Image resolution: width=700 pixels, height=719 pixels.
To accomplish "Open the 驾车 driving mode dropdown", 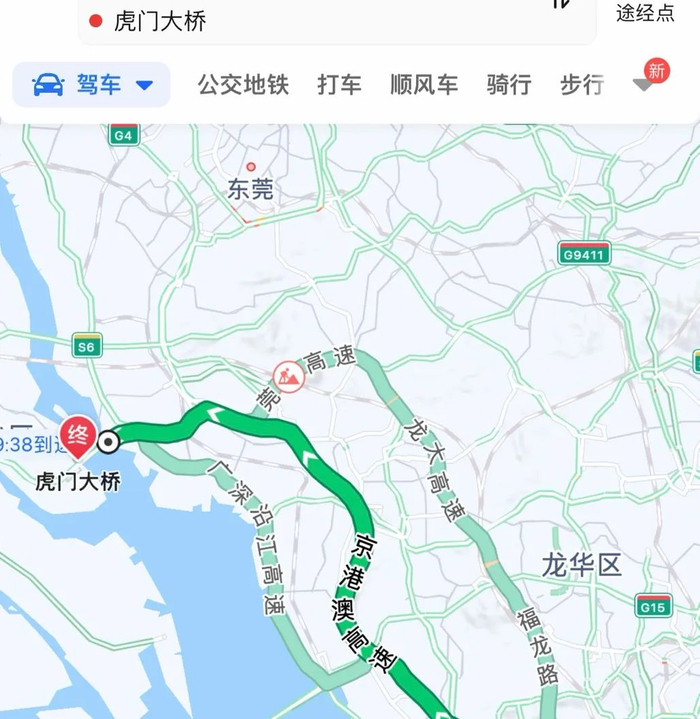I will (x=91, y=85).
